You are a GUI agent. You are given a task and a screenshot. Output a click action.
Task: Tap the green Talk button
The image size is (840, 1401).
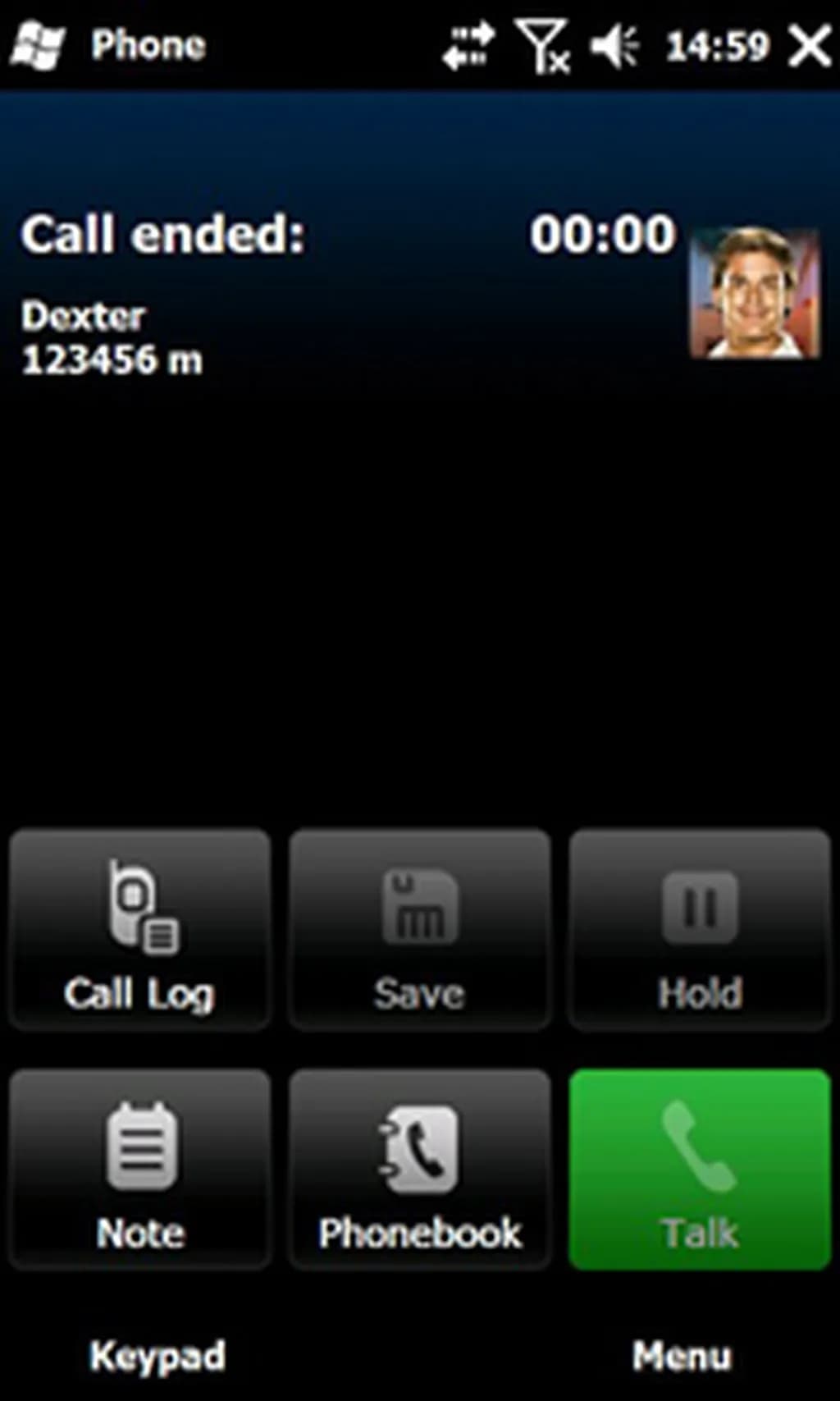700,1170
